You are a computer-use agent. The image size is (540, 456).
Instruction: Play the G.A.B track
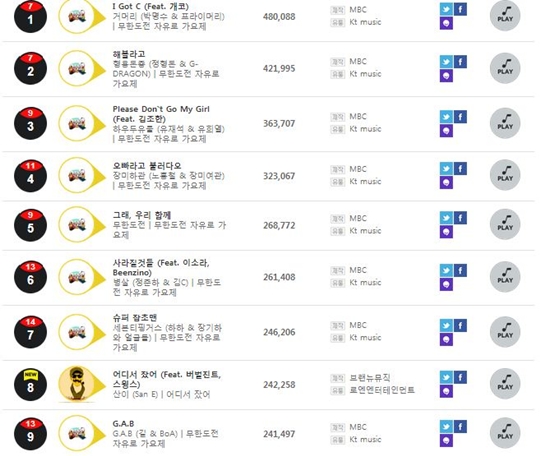coord(505,433)
